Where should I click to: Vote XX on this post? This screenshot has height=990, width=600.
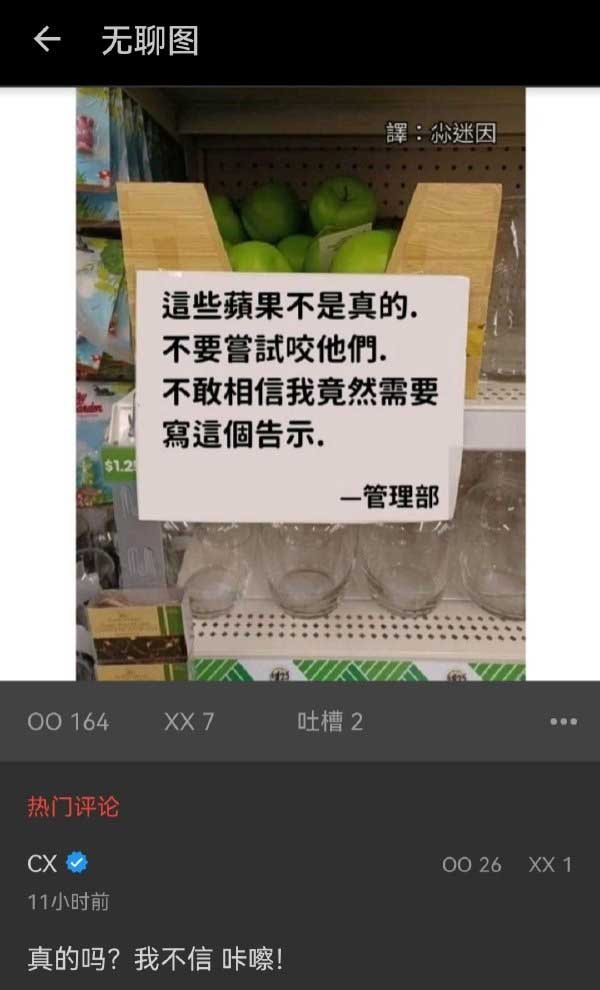click(x=189, y=722)
